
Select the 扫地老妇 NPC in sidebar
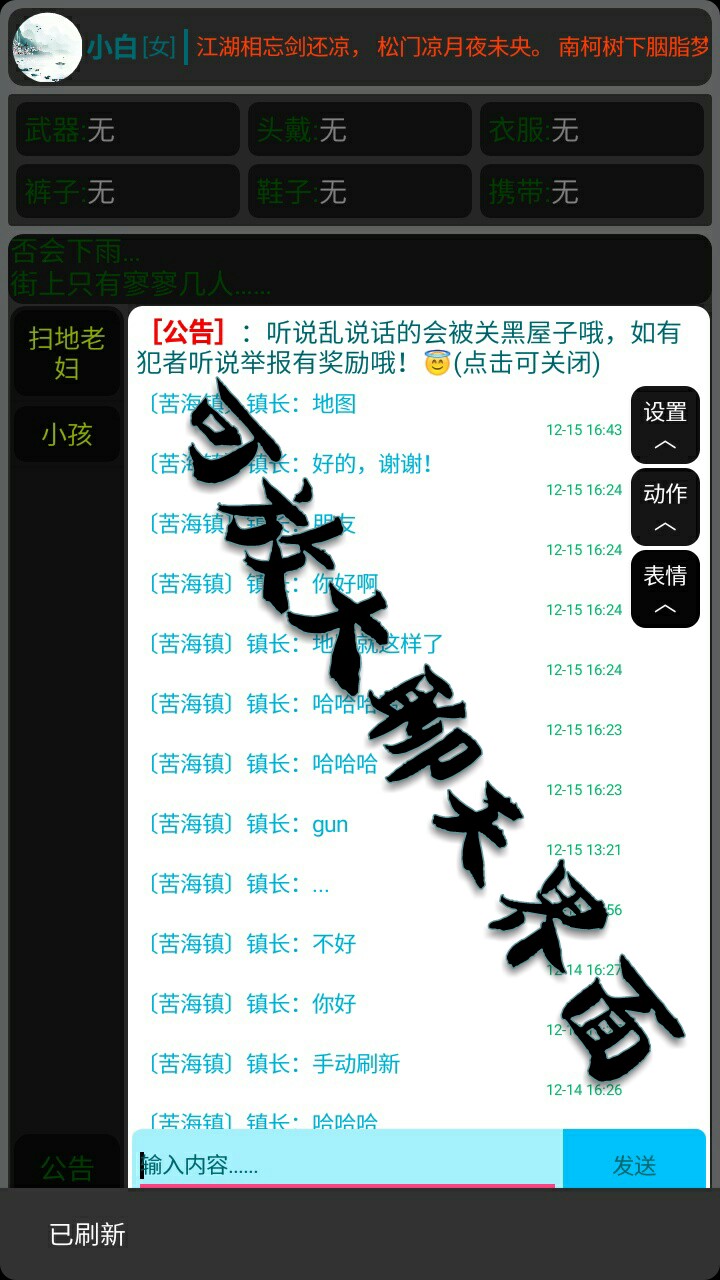66,351
